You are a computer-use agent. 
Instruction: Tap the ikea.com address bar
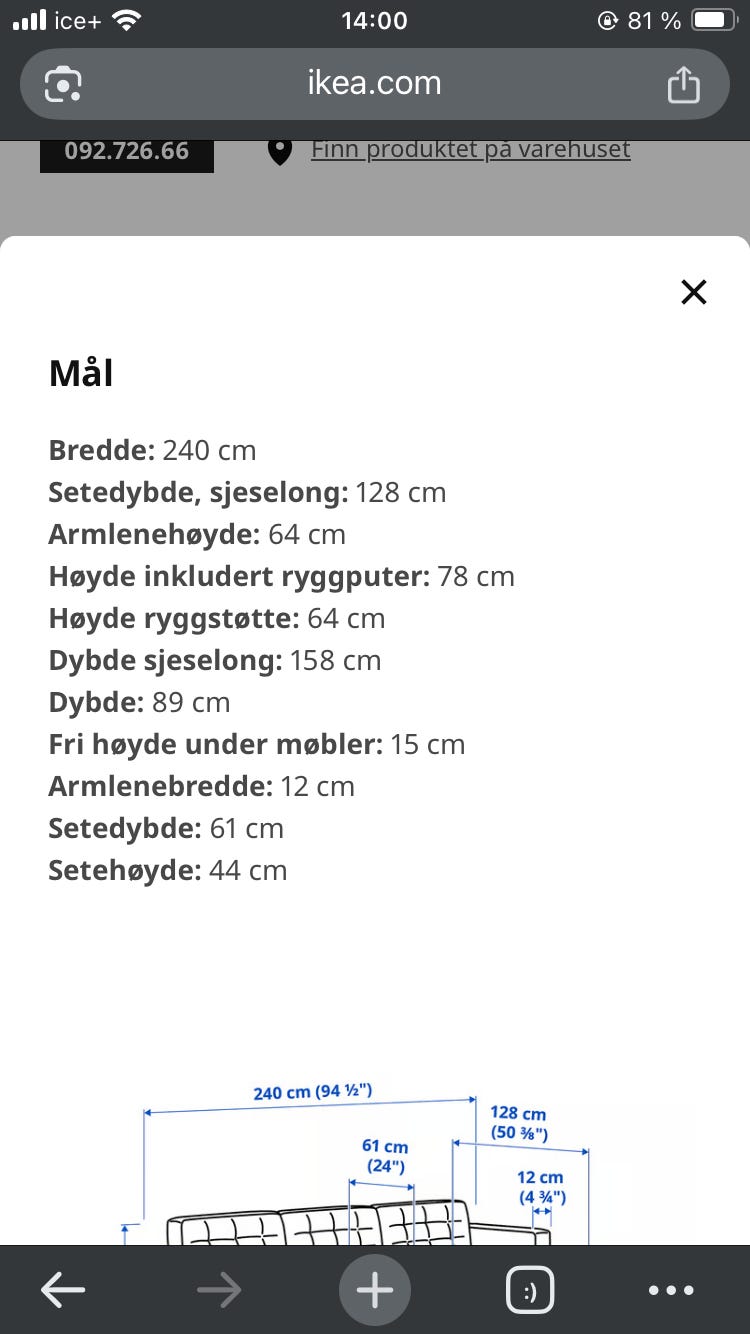click(x=374, y=84)
